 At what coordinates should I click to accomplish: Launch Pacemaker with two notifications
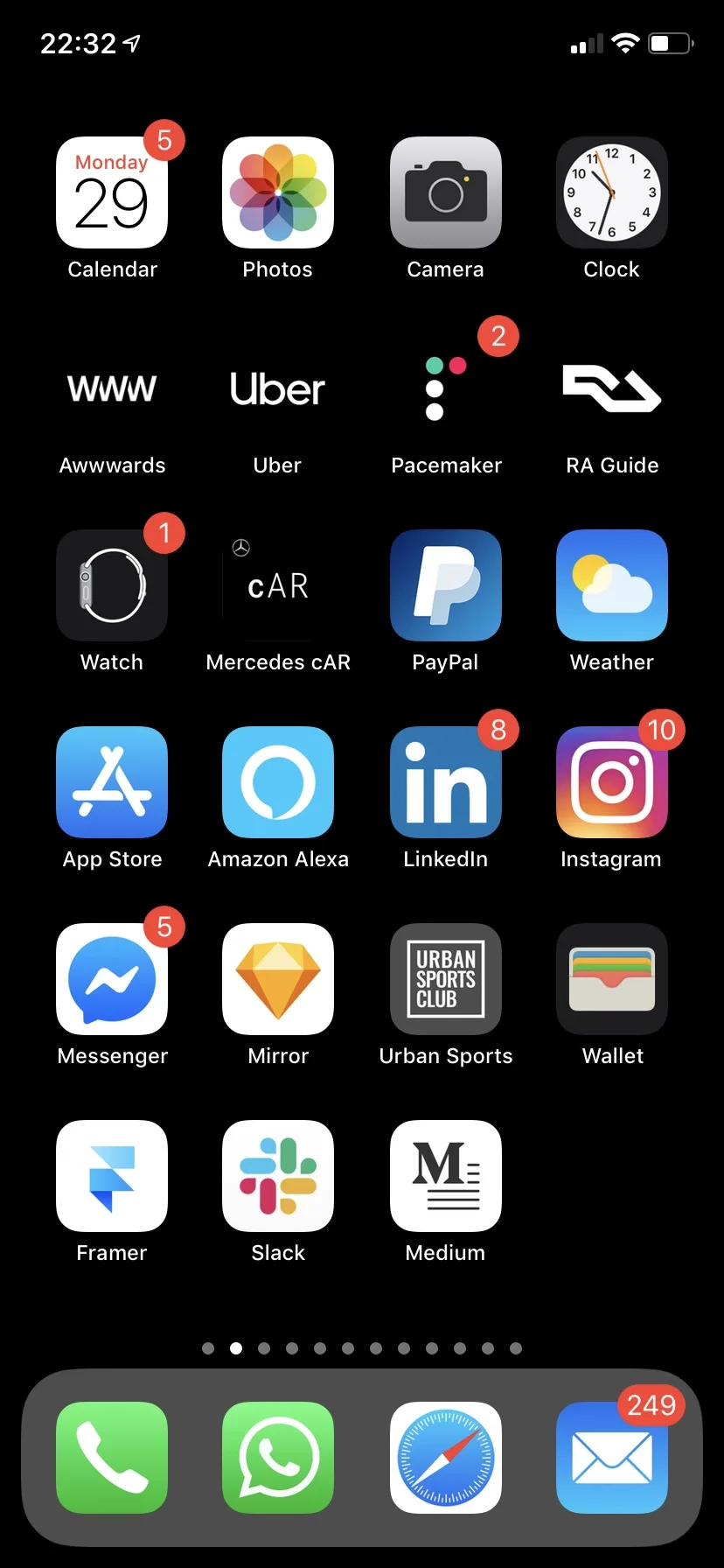coord(446,389)
